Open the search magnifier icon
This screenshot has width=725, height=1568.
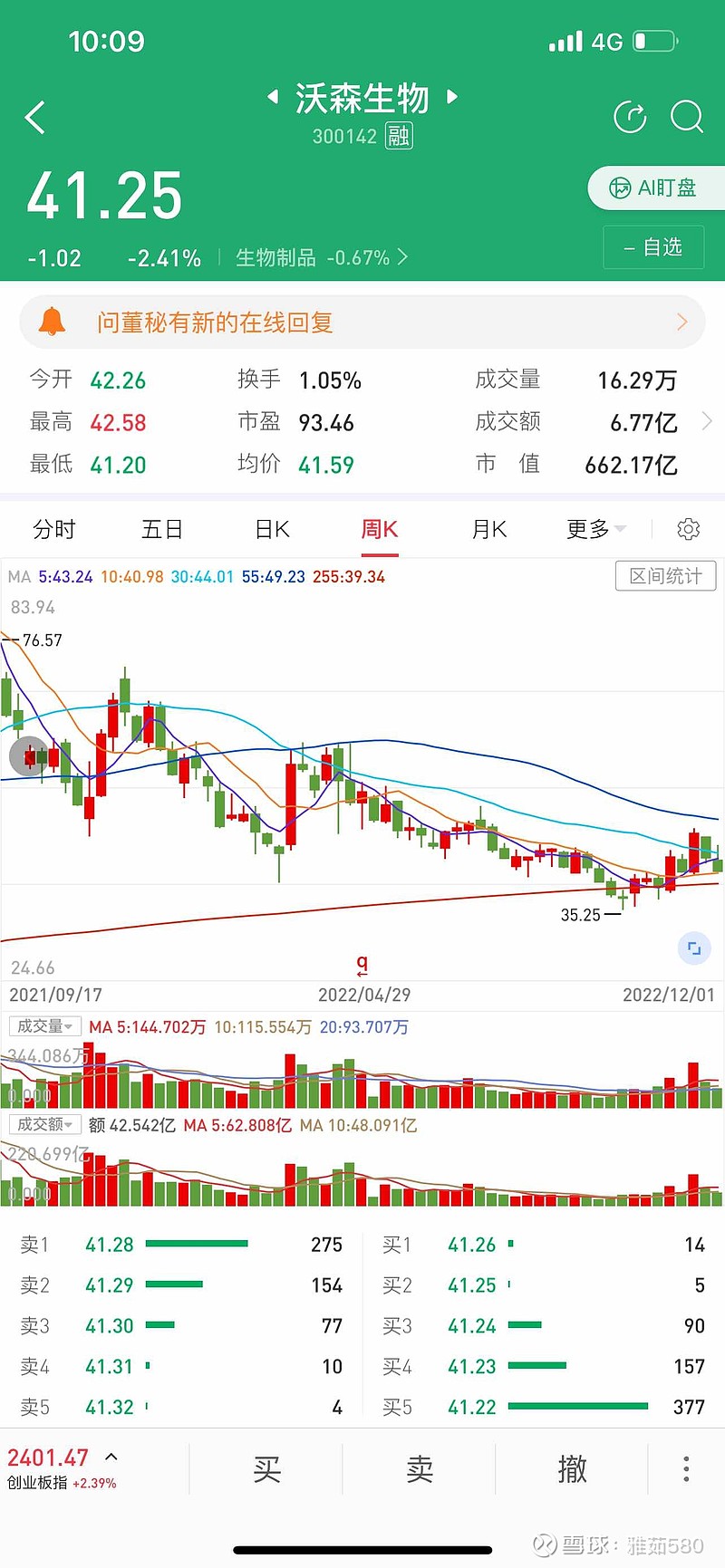pyautogui.click(x=686, y=117)
